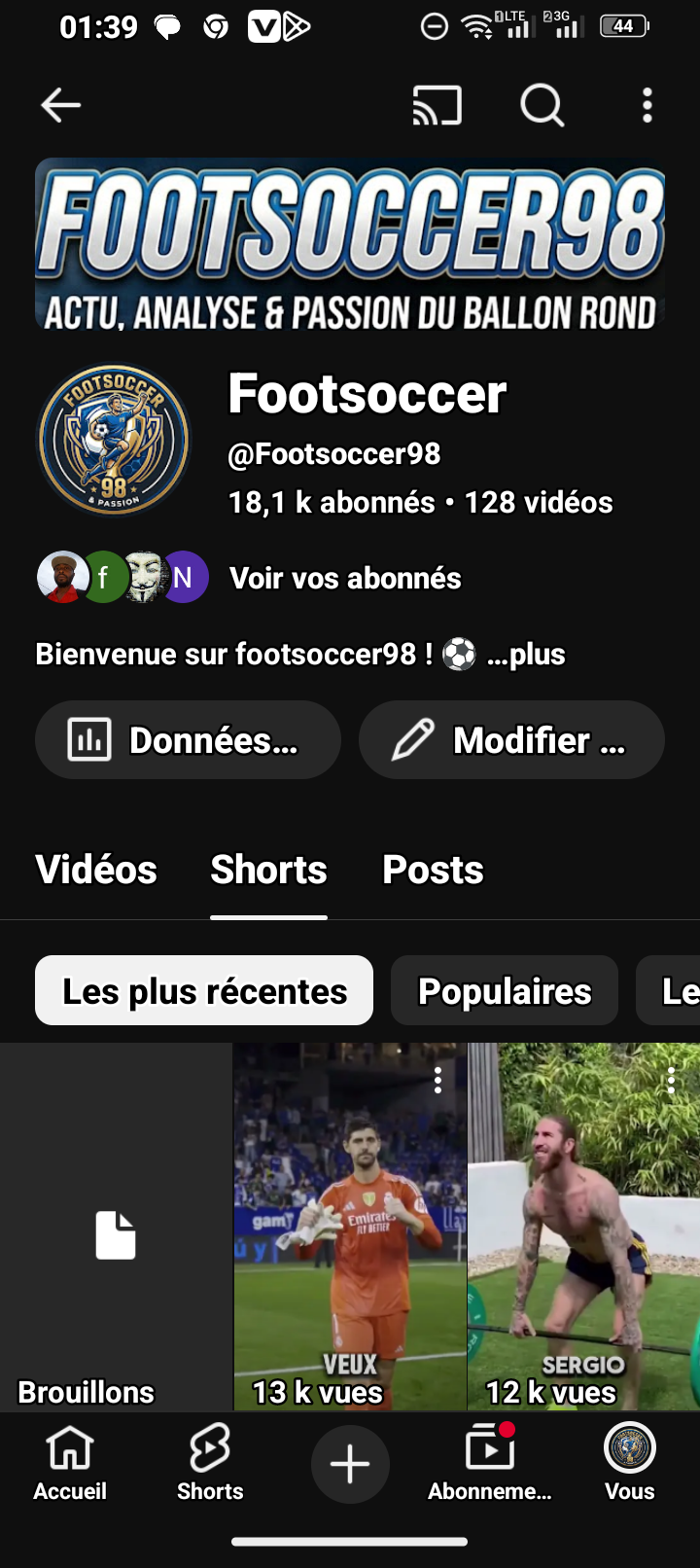Open the Abonnements tab
The width and height of the screenshot is (700, 1568).
click(x=490, y=1463)
